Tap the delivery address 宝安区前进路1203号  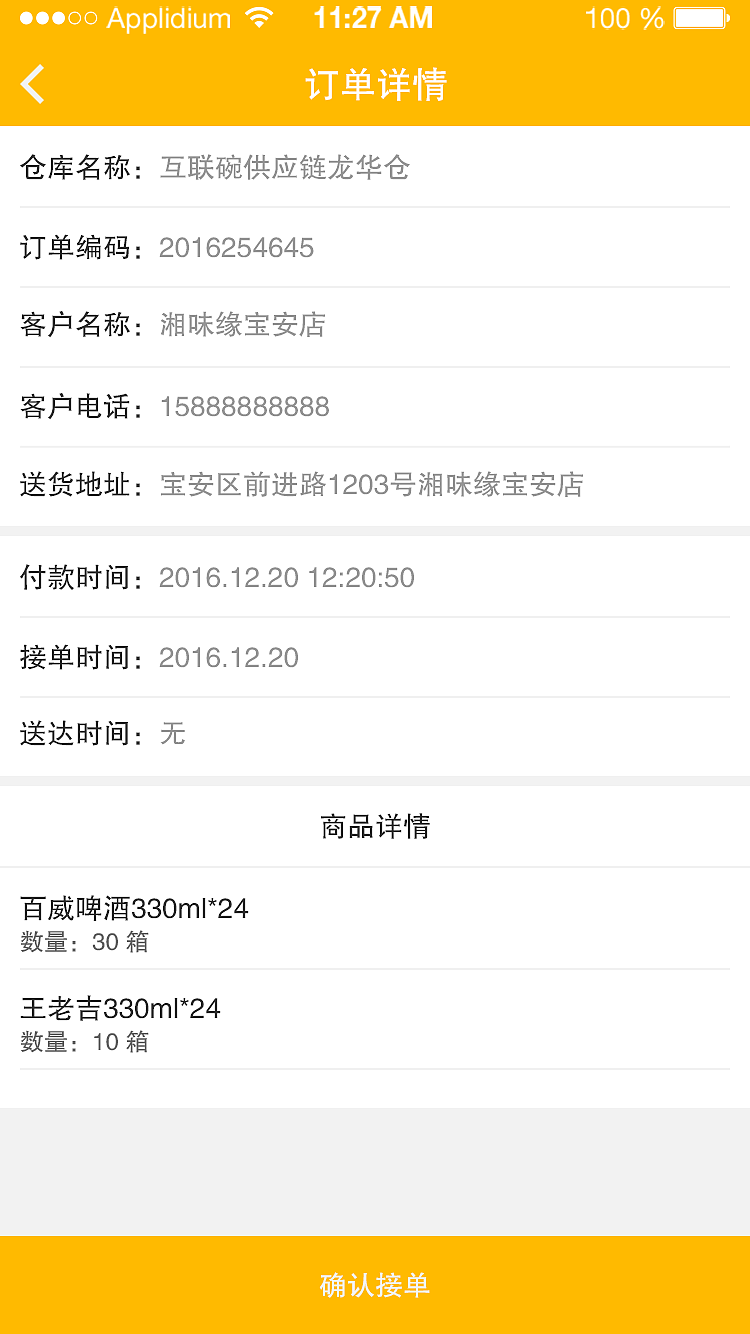point(374,485)
